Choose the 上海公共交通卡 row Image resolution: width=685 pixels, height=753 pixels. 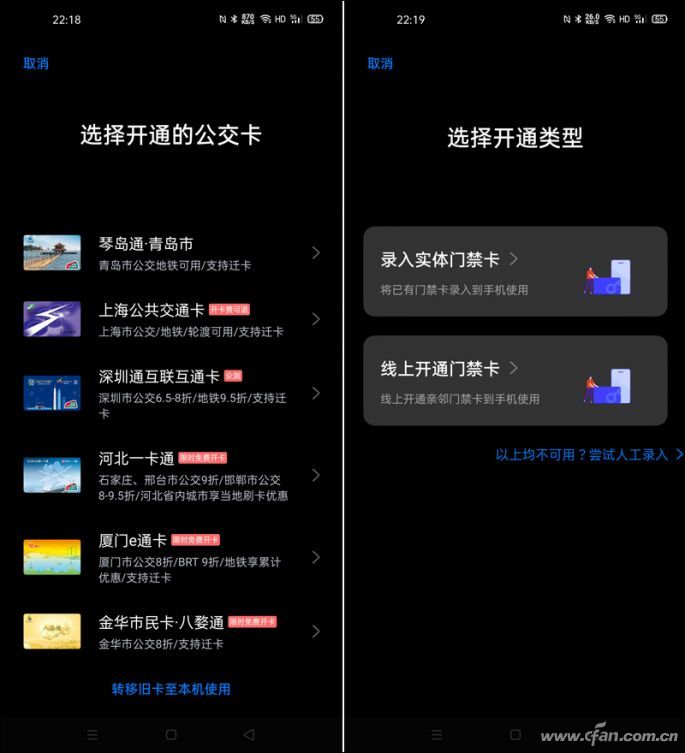pos(171,319)
